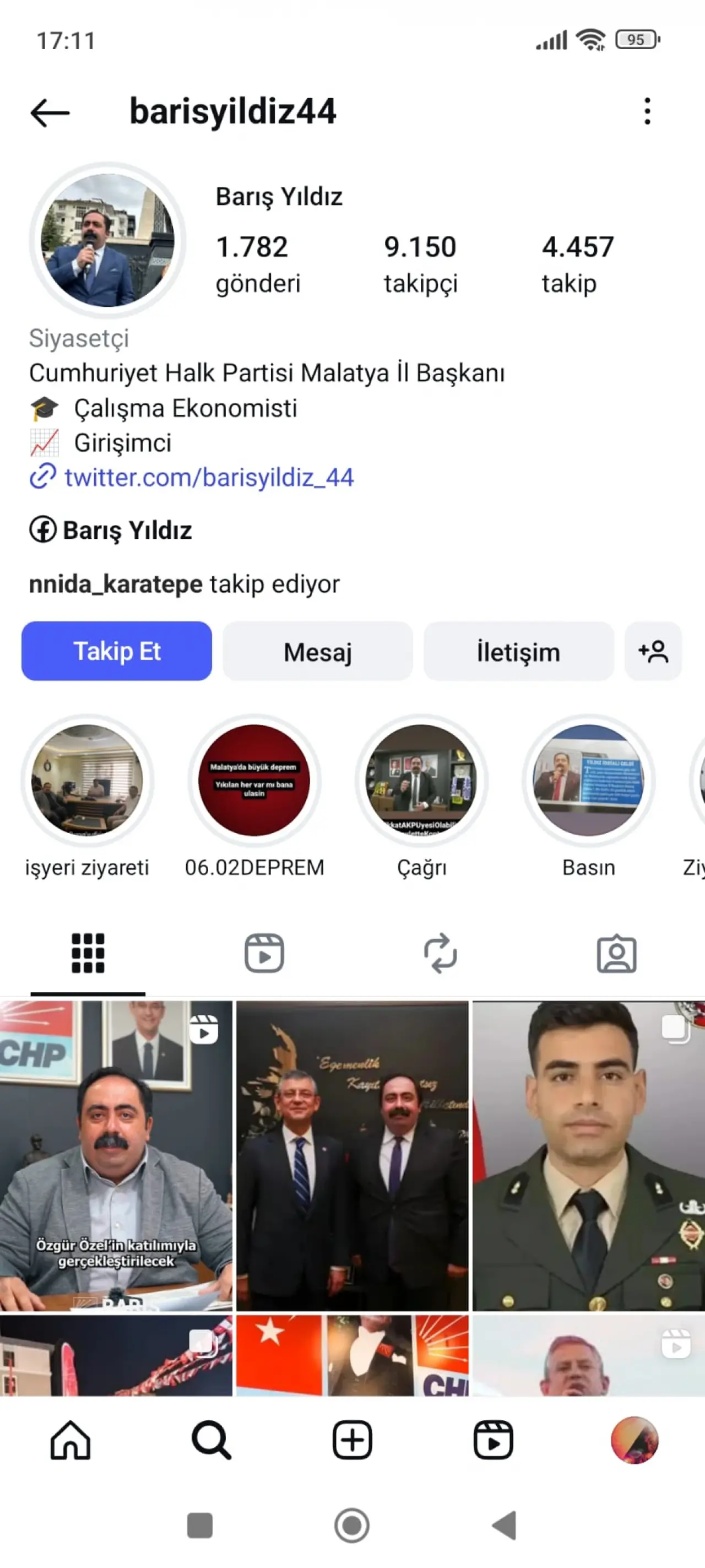Switch to the tagged photos tab
Image resolution: width=705 pixels, height=1568 pixels.
click(616, 953)
